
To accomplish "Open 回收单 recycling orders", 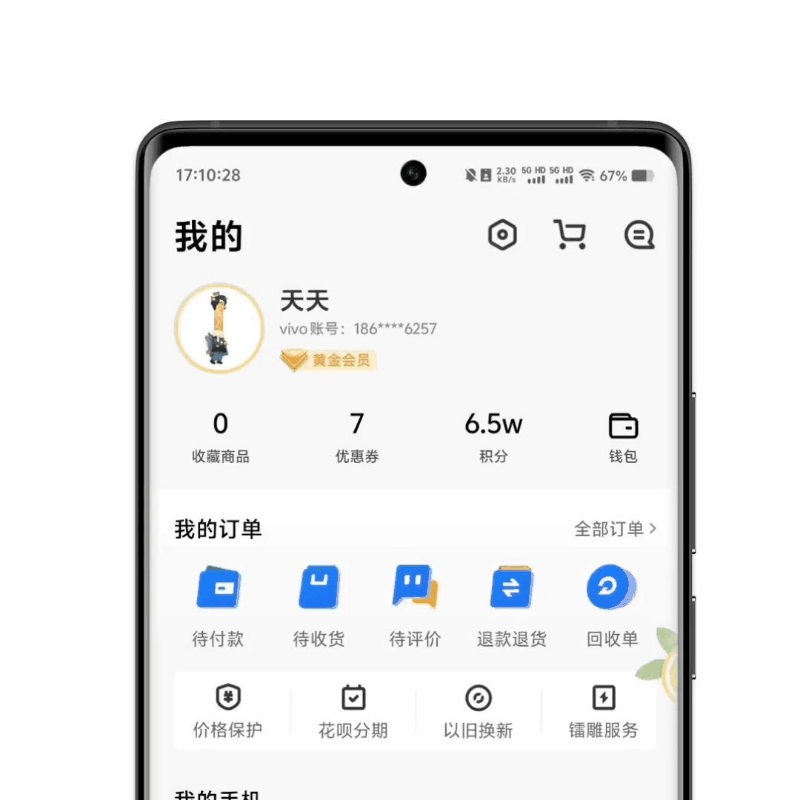I will coord(612,606).
